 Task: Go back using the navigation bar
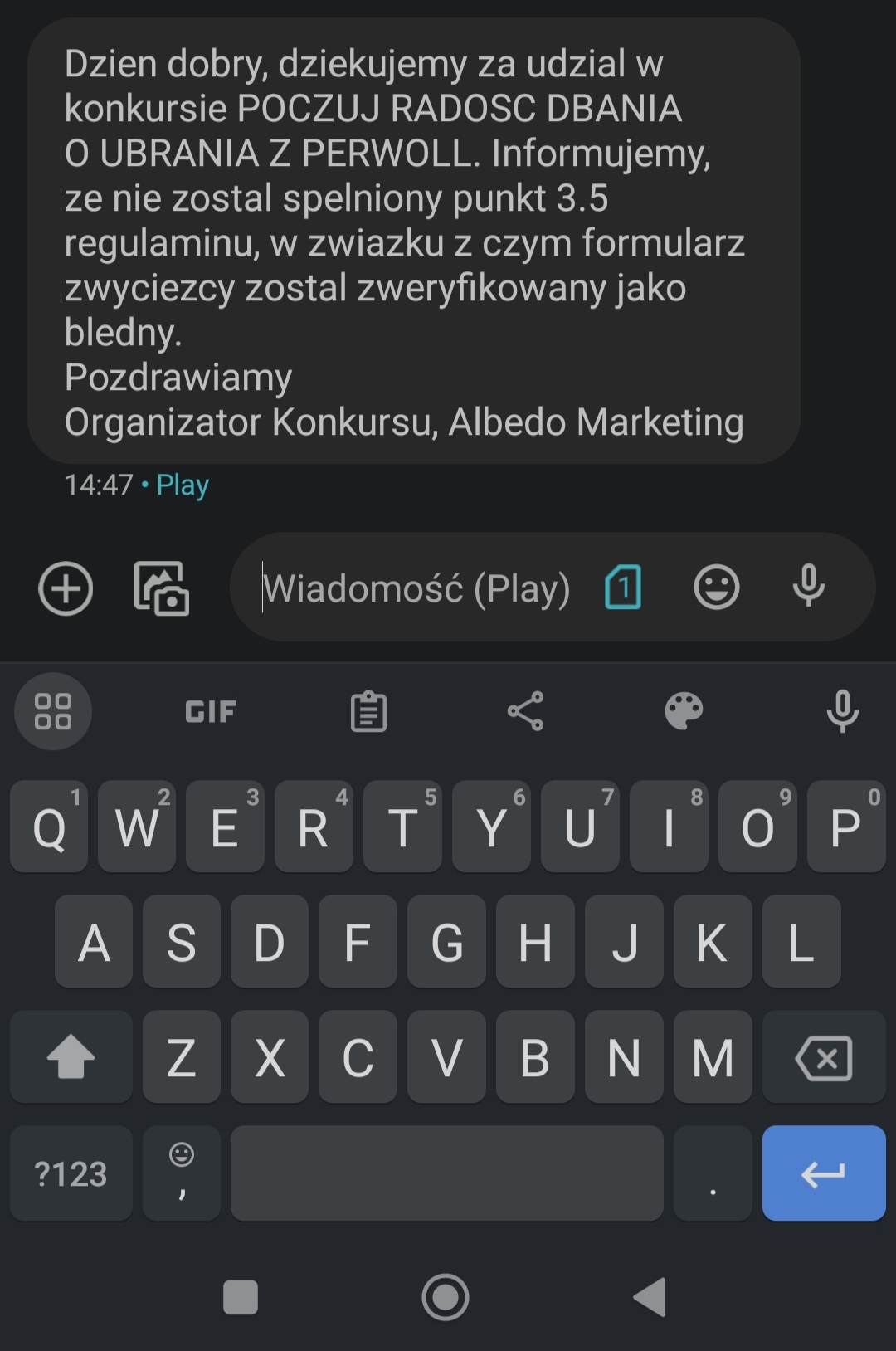[x=650, y=1297]
